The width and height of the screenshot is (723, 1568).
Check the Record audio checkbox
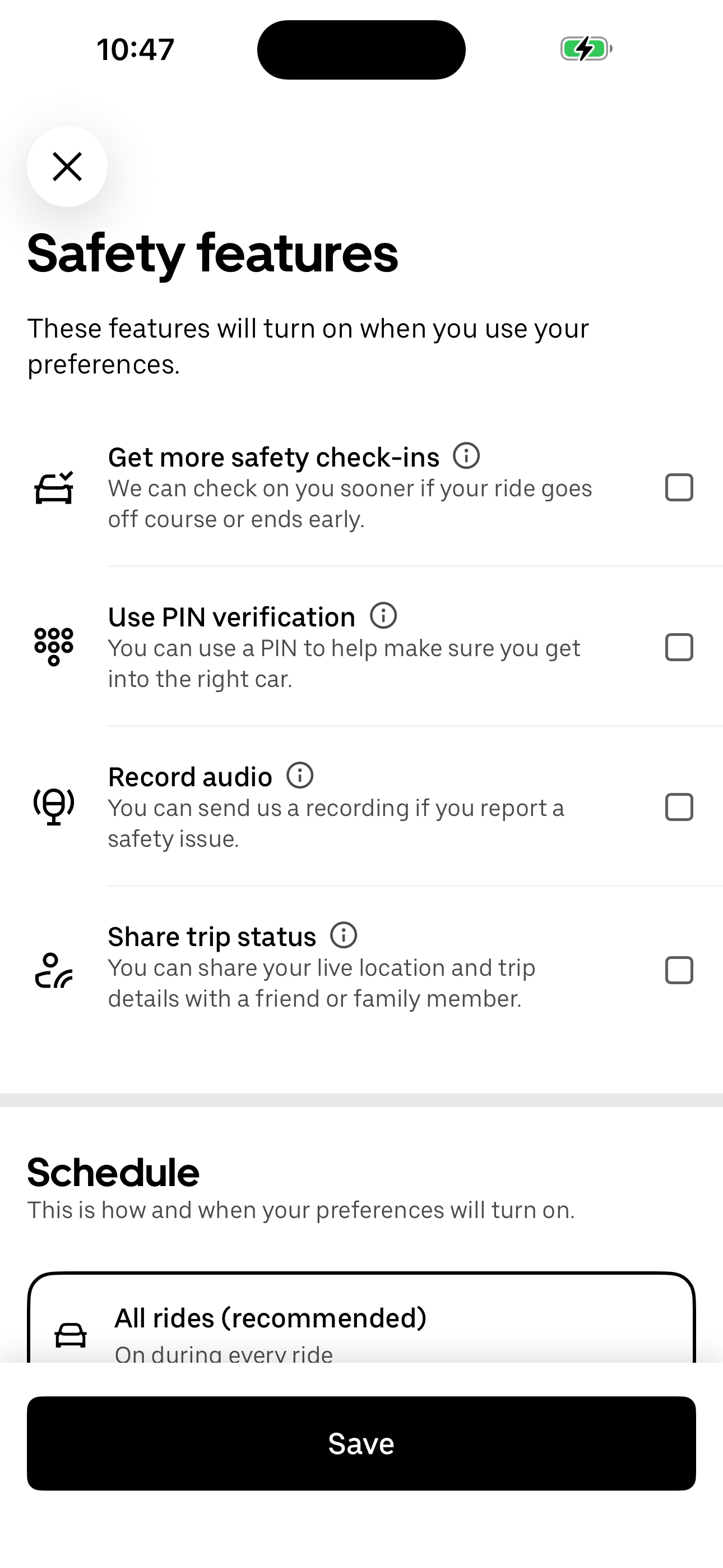679,806
